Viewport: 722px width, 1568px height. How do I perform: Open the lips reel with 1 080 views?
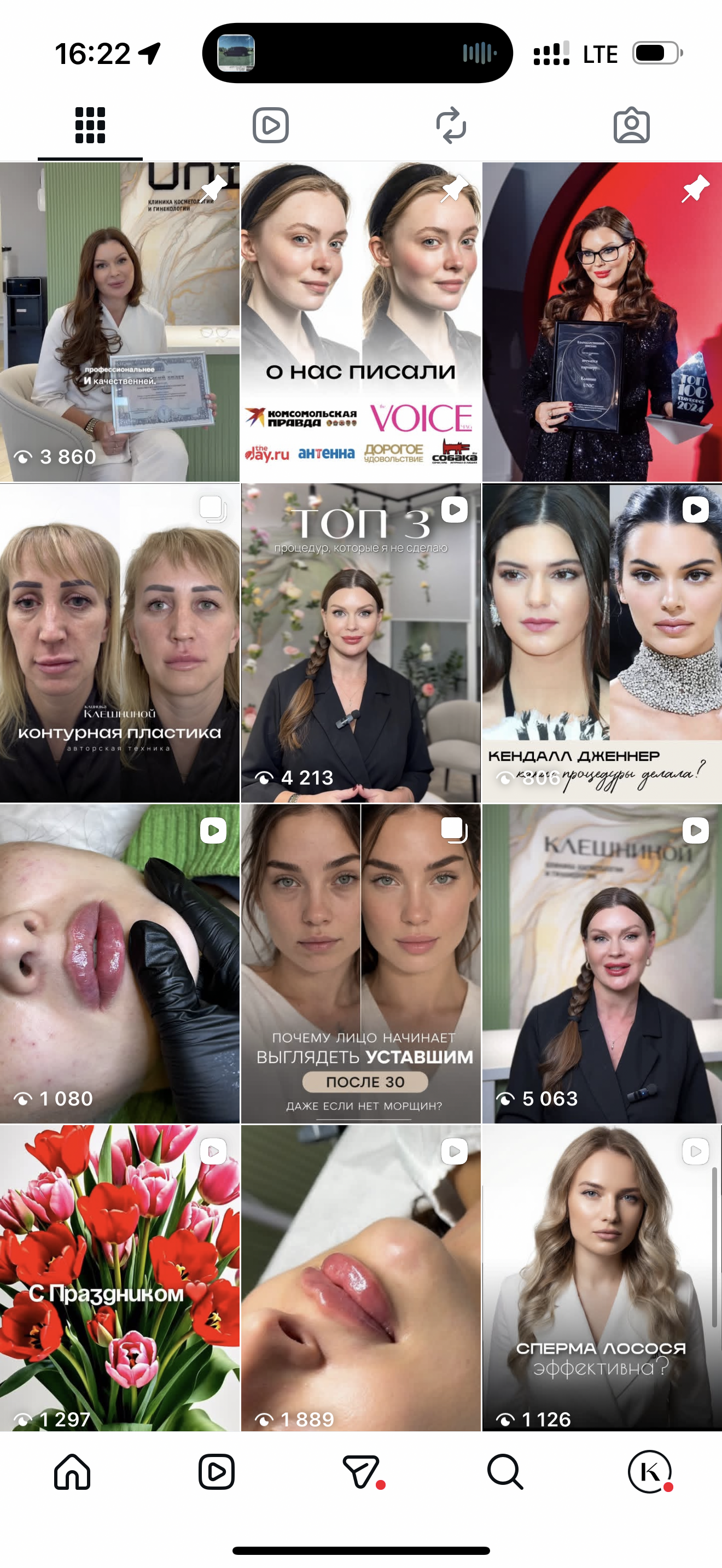(119, 963)
